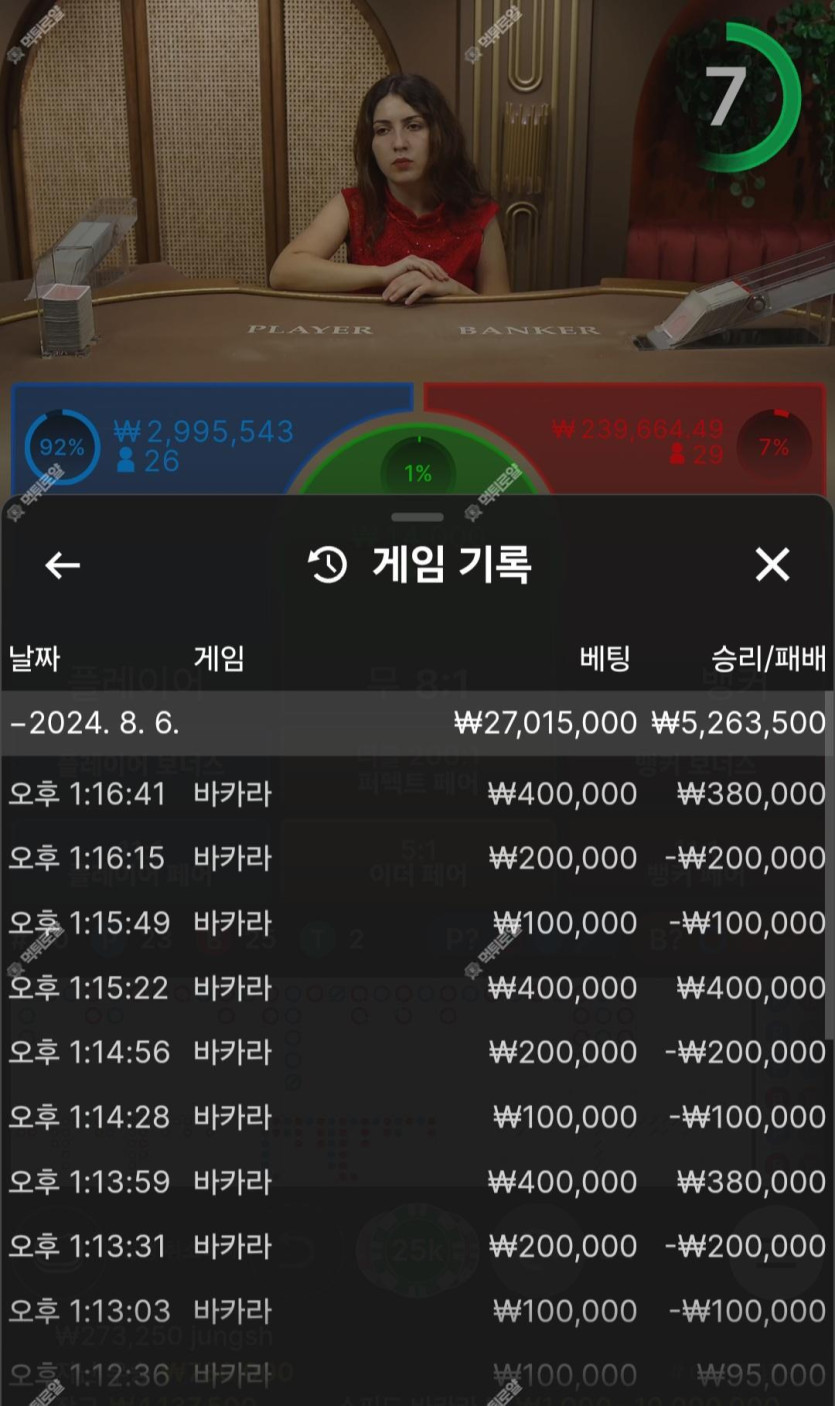Open the 오후 1:14:56 game entry

click(x=417, y=1052)
